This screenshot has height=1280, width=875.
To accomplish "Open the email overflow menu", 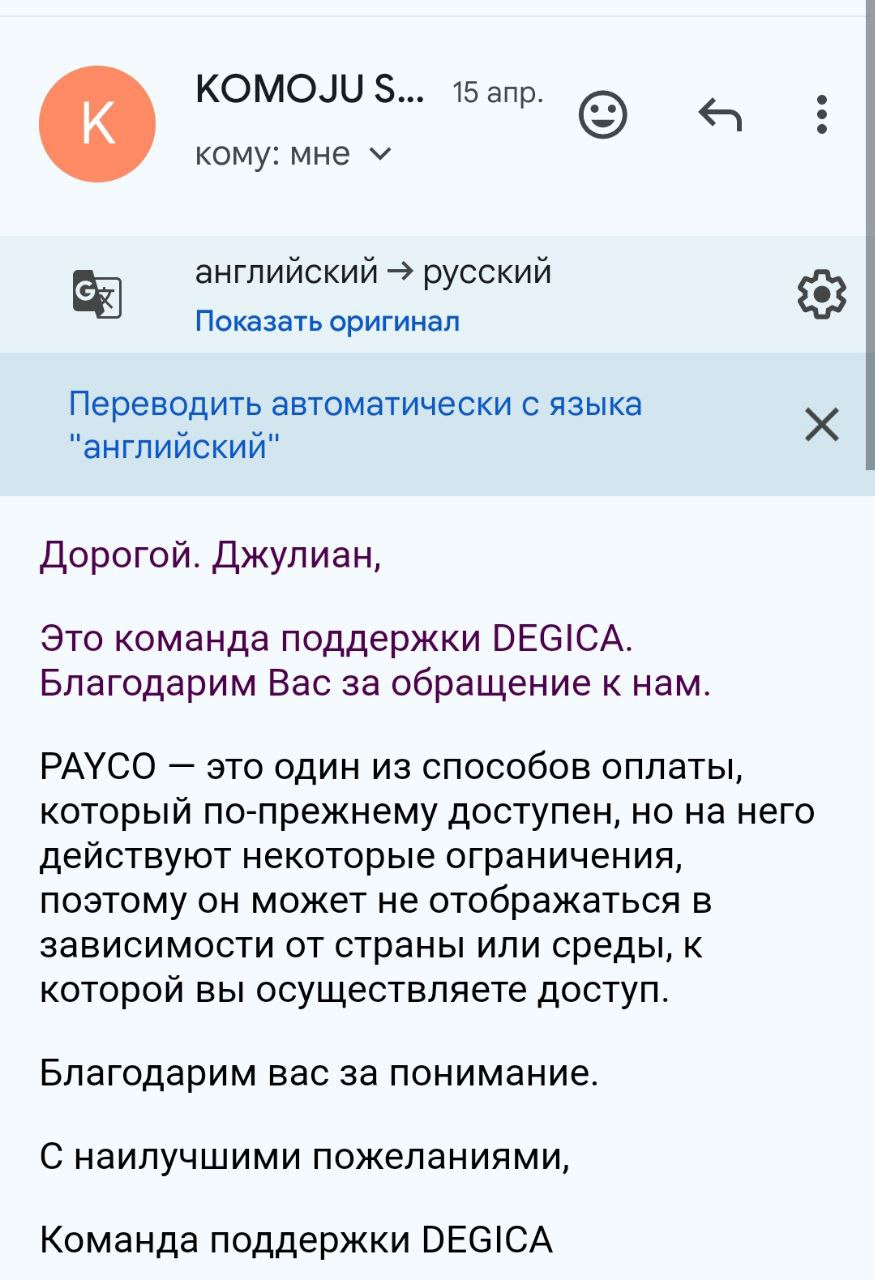I will [x=822, y=115].
